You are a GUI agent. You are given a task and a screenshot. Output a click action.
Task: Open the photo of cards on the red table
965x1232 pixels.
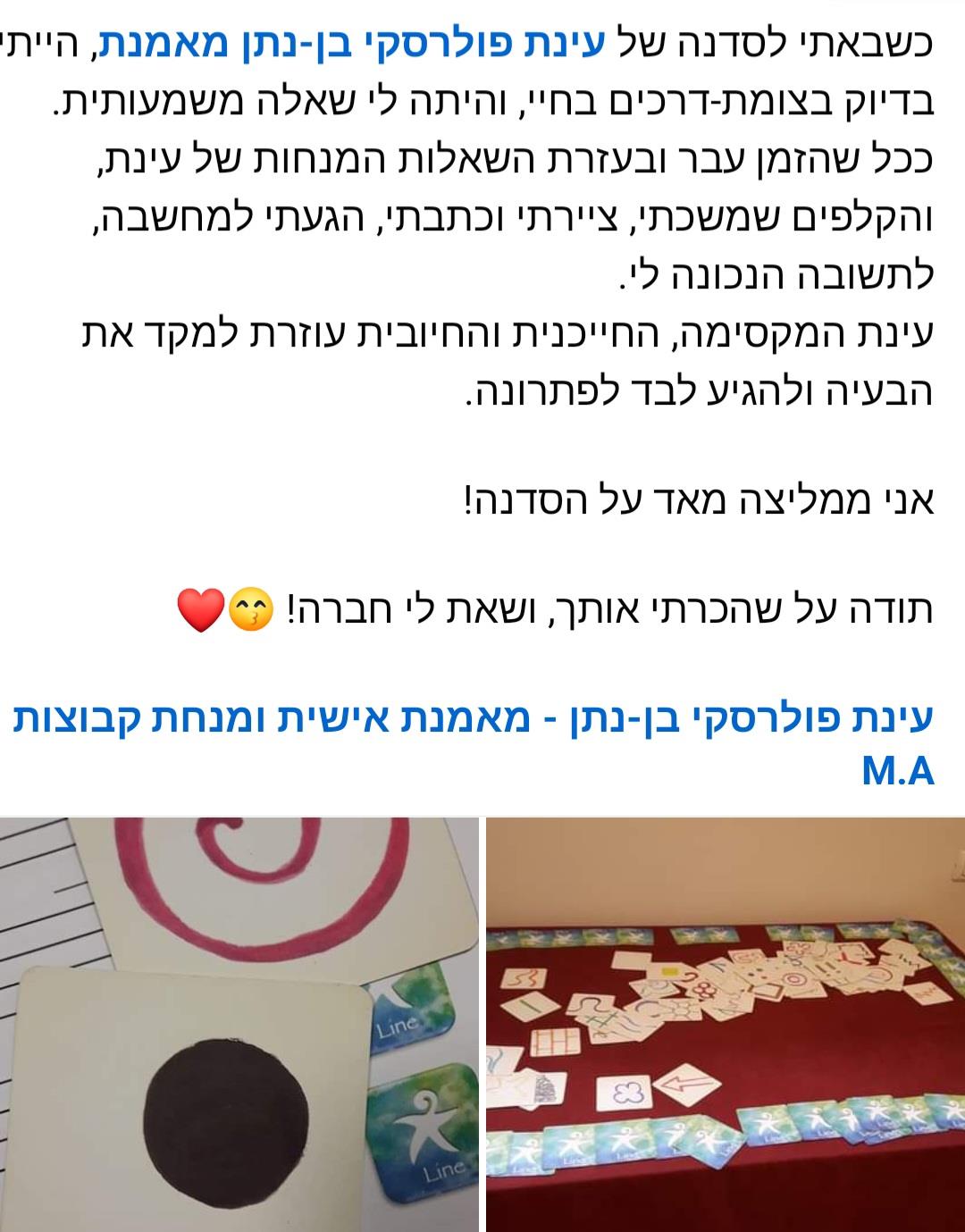(725, 1024)
